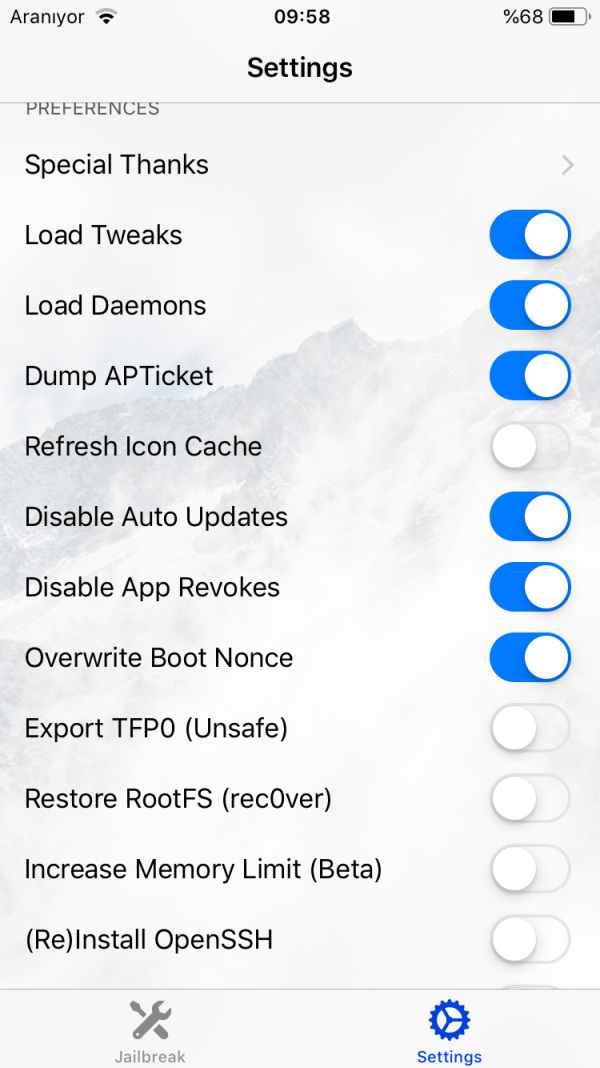Switch off Disable Auto Updates

point(529,517)
